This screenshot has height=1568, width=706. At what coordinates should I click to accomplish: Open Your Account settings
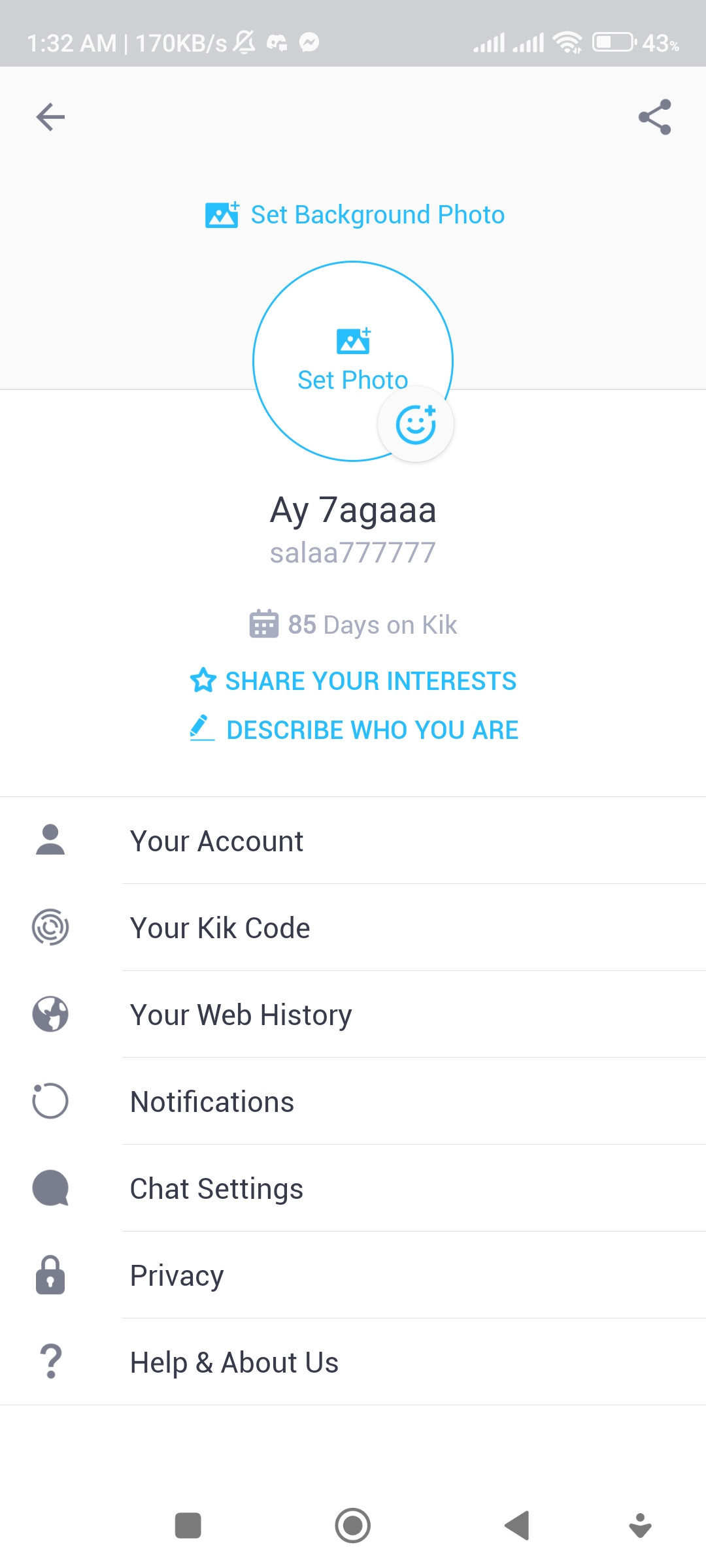click(216, 841)
